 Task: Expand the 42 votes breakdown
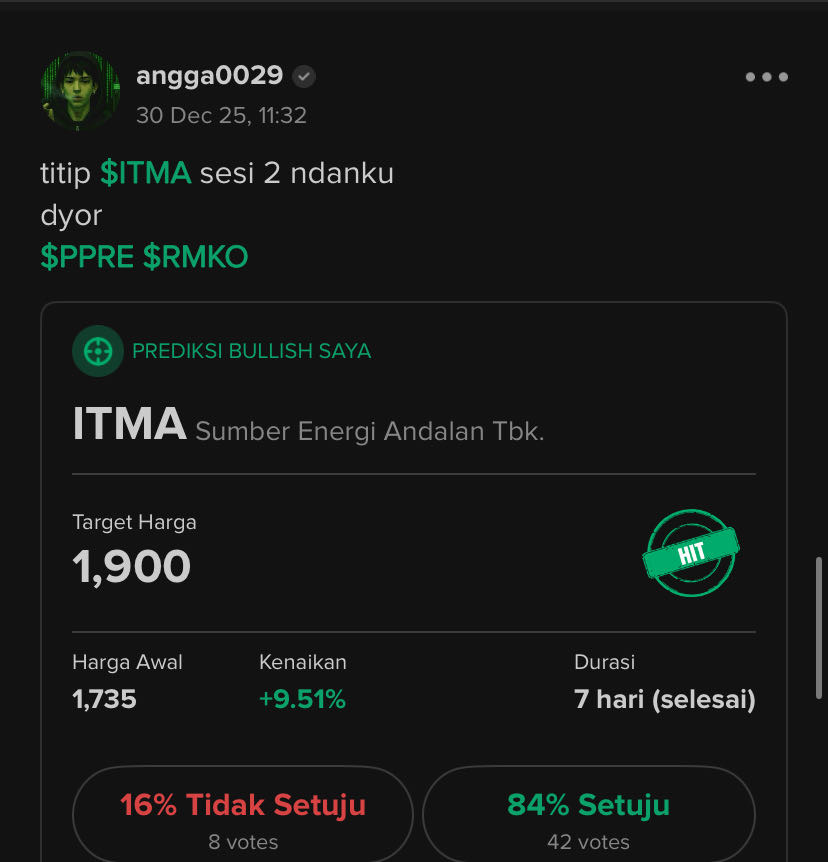click(x=589, y=843)
